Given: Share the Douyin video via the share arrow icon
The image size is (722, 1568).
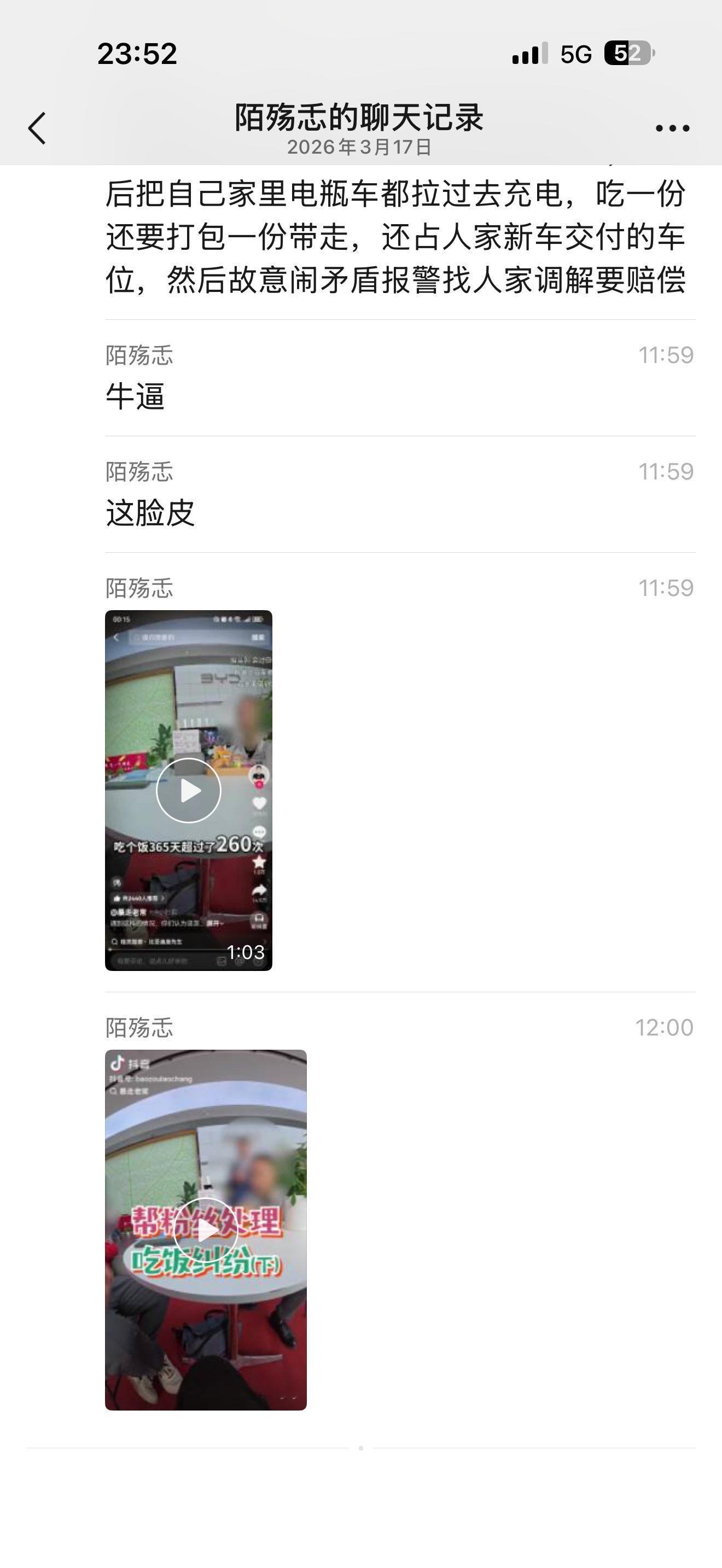Looking at the screenshot, I should [x=260, y=888].
